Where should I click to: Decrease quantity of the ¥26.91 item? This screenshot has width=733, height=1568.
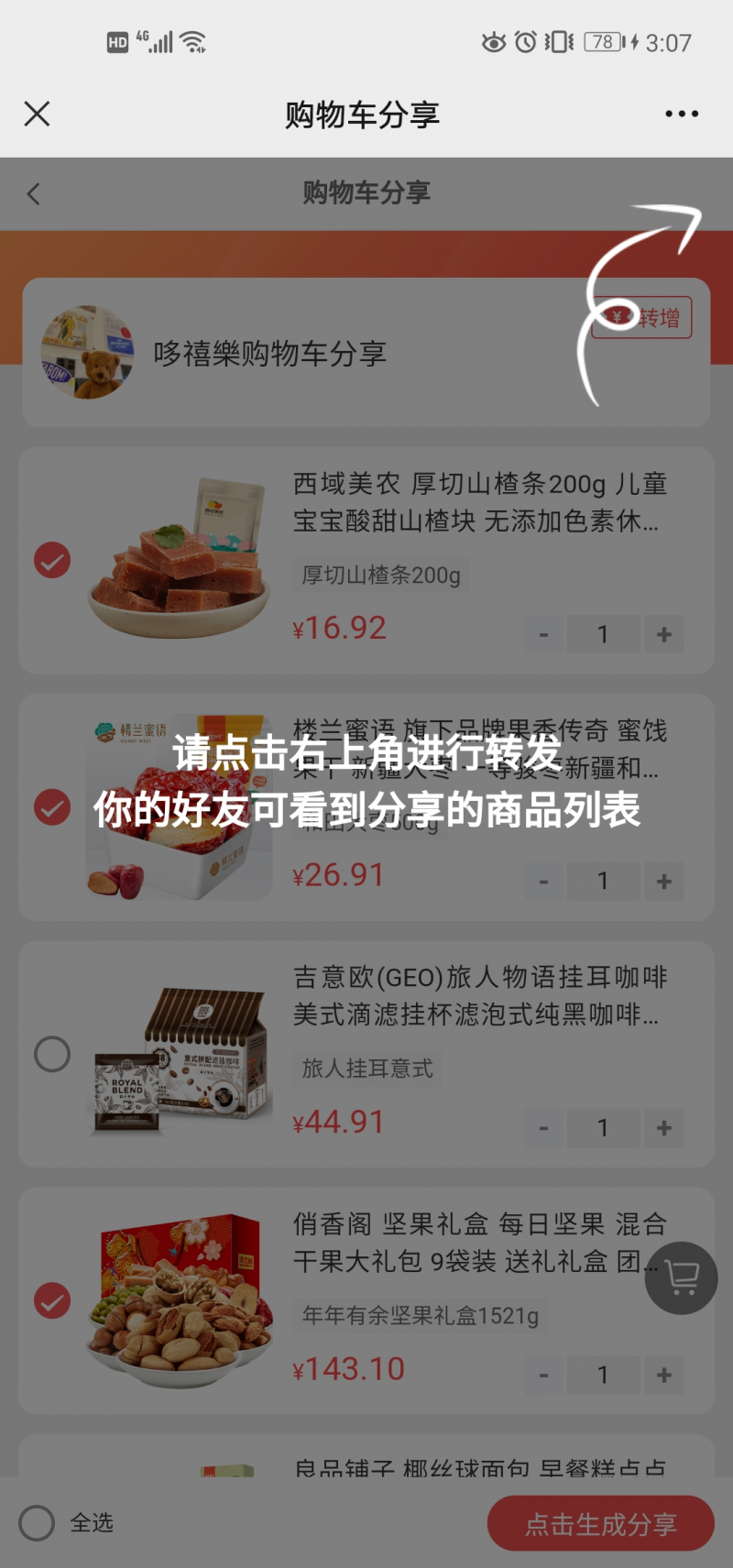pyautogui.click(x=543, y=882)
